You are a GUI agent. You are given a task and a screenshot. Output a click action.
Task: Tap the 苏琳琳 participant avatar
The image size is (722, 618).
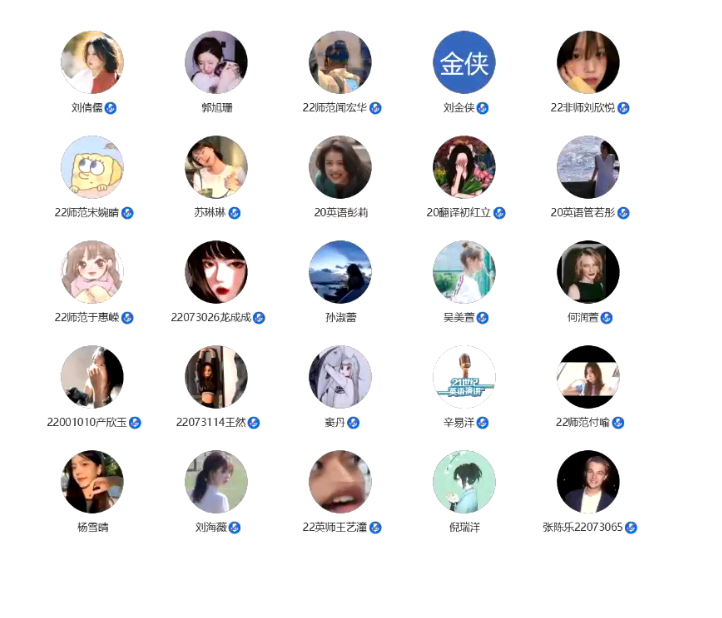click(216, 167)
